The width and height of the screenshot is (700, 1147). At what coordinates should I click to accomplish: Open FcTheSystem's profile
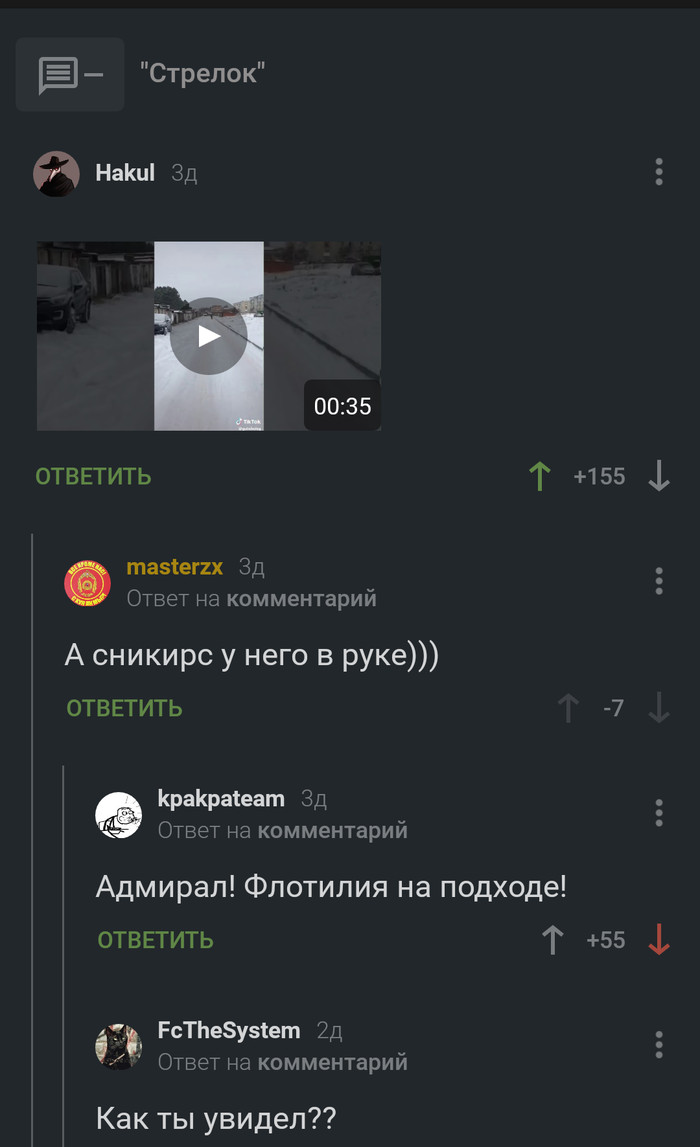(228, 1031)
